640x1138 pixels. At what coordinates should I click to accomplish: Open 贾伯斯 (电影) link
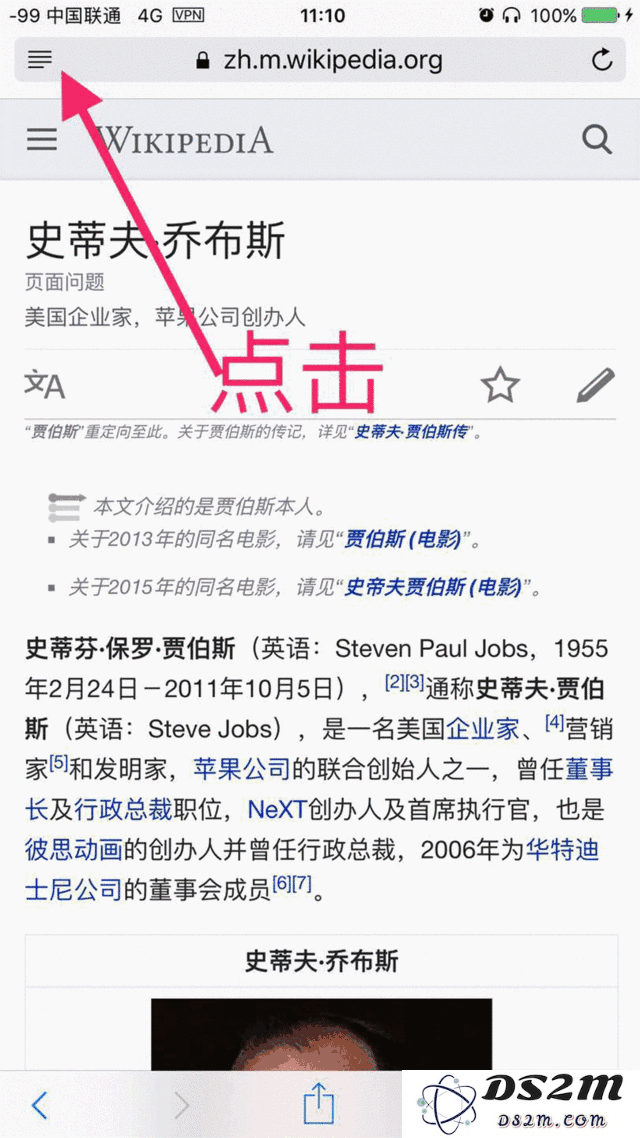pyautogui.click(x=404, y=540)
